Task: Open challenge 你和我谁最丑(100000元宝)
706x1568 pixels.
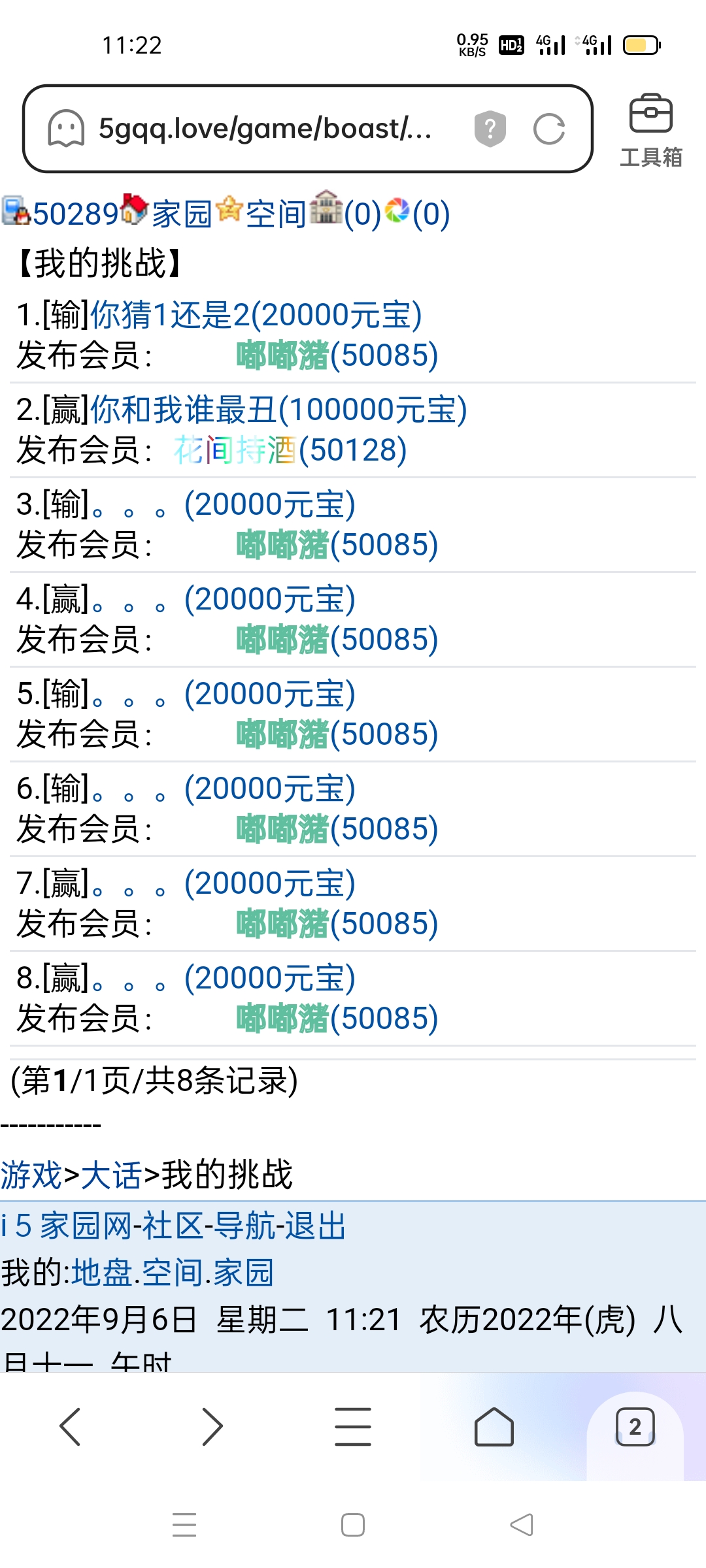Action: pyautogui.click(x=281, y=410)
